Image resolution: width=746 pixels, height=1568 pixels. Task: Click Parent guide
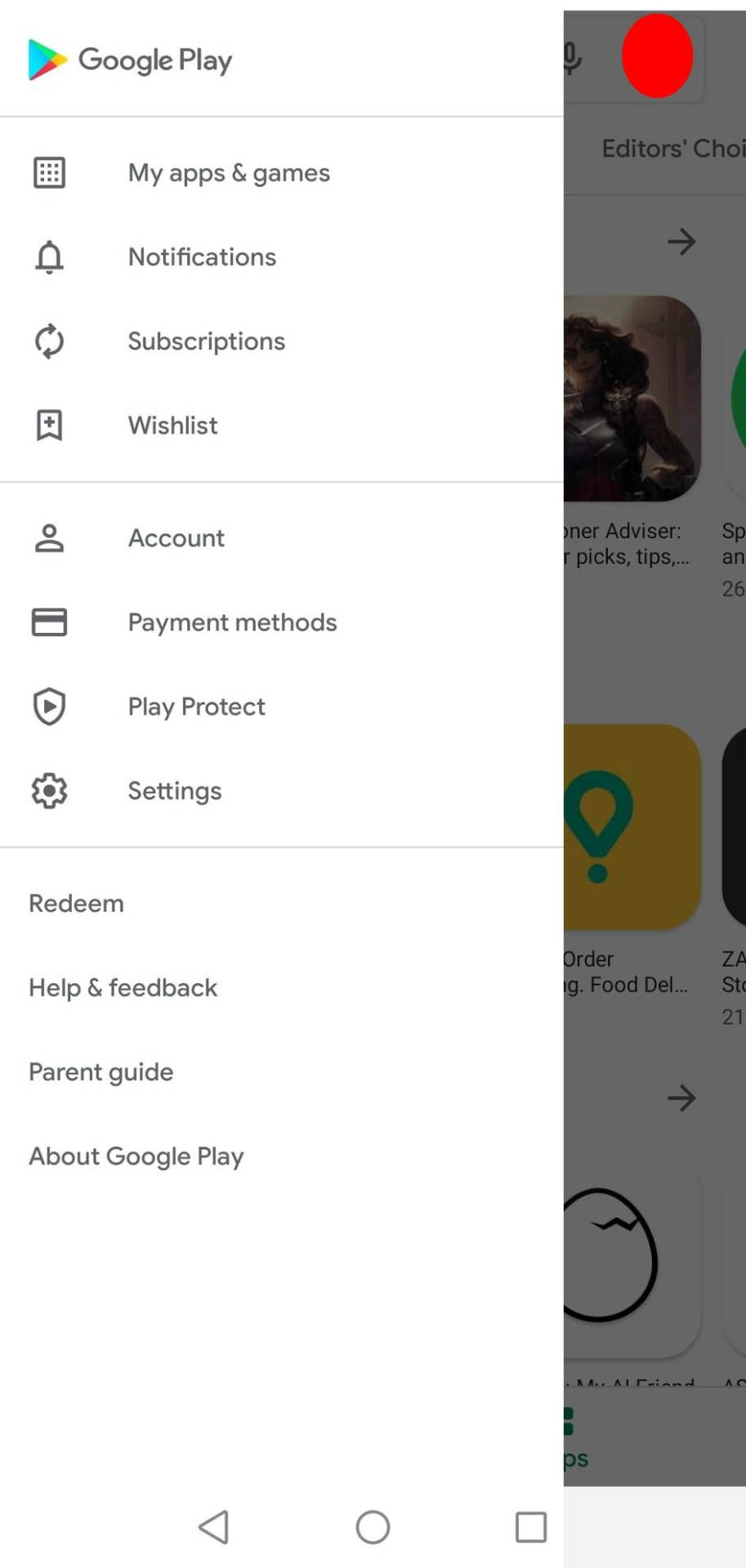pyautogui.click(x=101, y=1071)
